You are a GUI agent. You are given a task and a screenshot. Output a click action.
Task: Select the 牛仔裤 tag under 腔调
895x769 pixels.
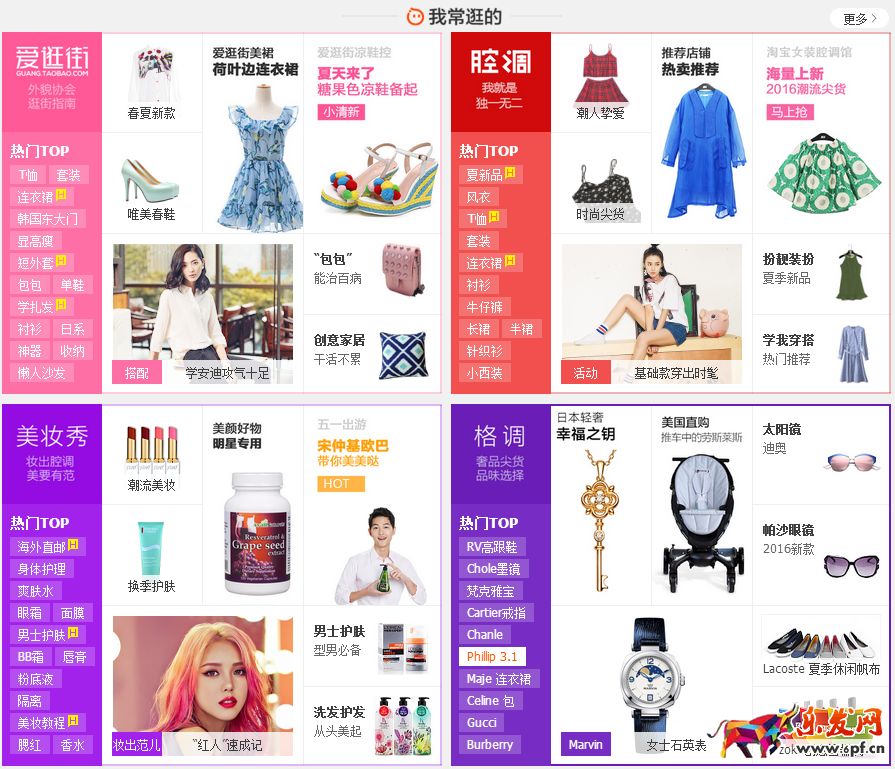pyautogui.click(x=485, y=307)
